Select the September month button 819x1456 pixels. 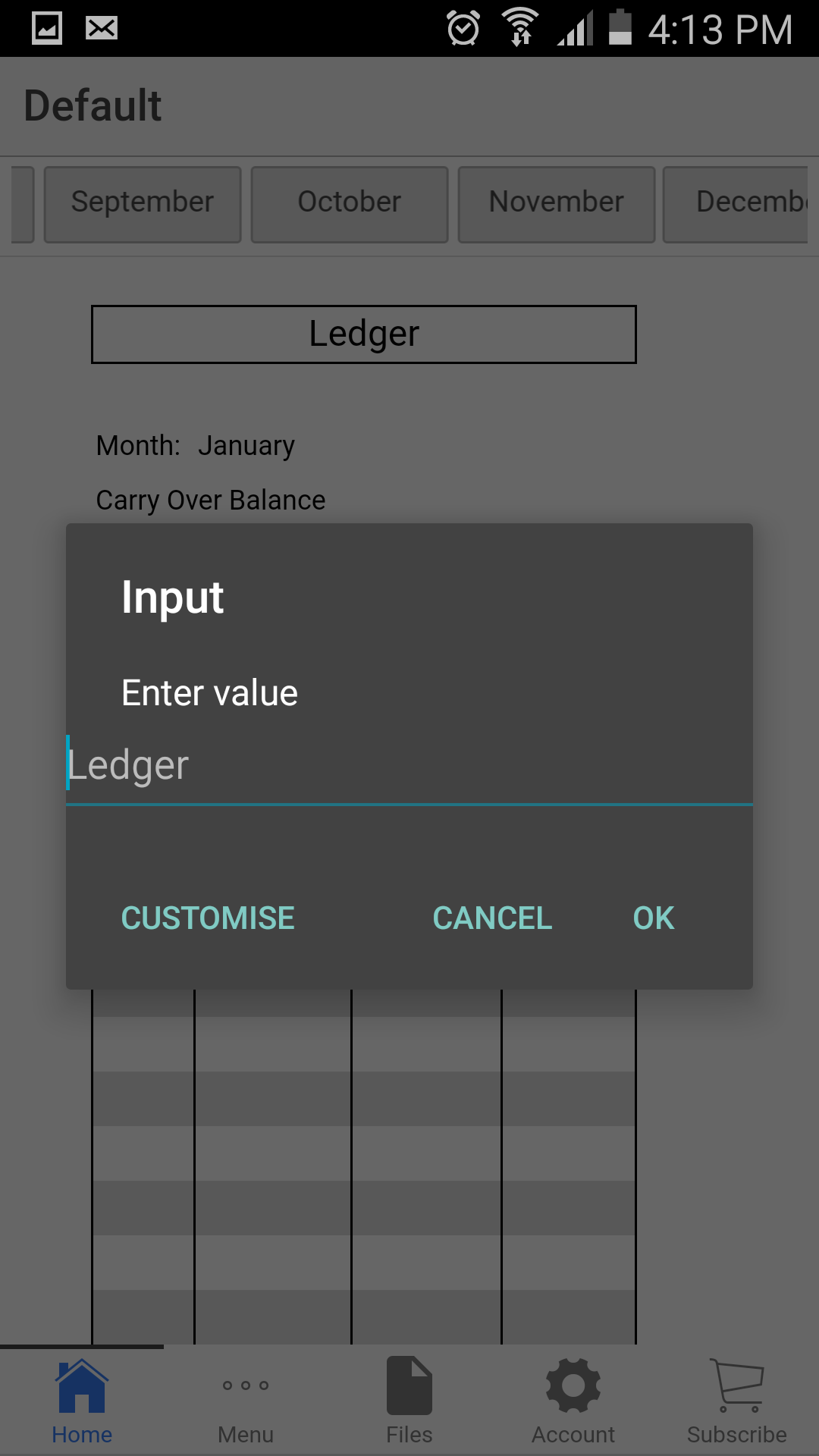[143, 204]
